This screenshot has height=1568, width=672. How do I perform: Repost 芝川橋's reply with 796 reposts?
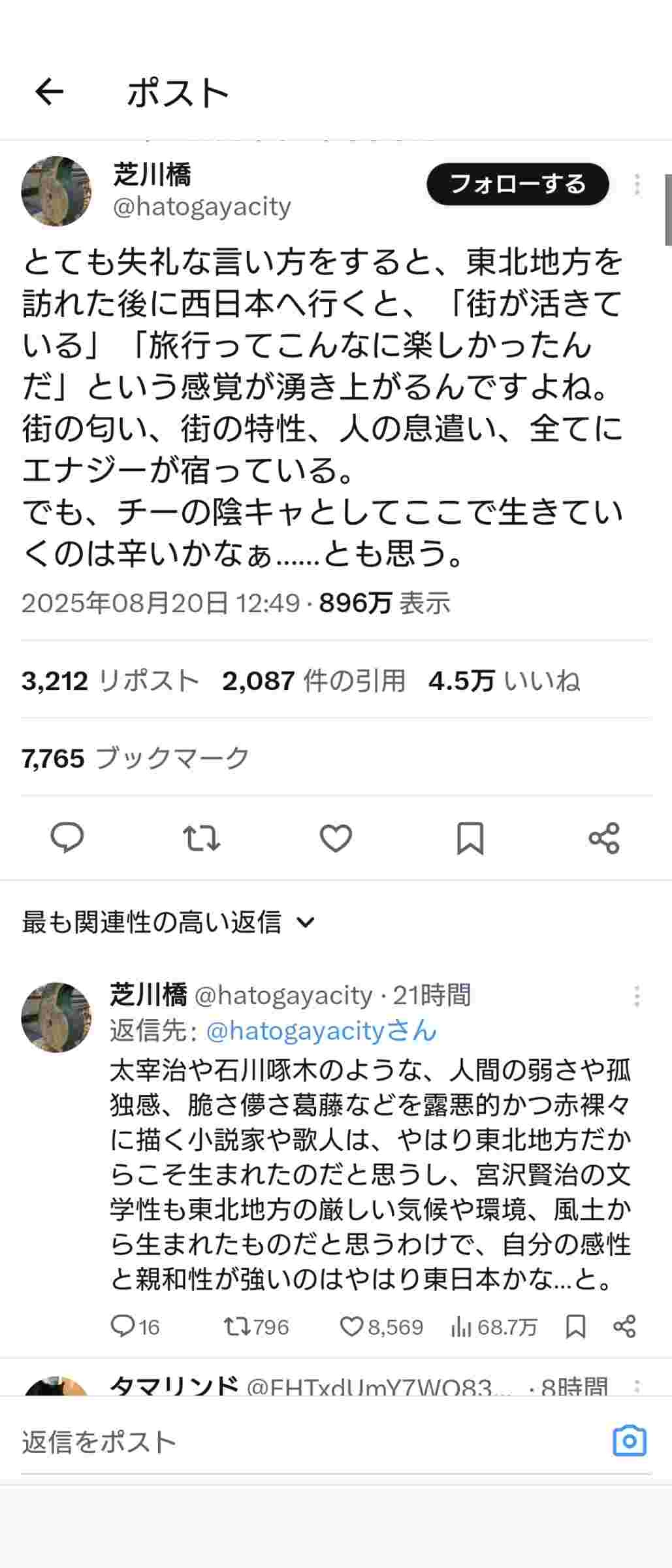(x=234, y=1326)
